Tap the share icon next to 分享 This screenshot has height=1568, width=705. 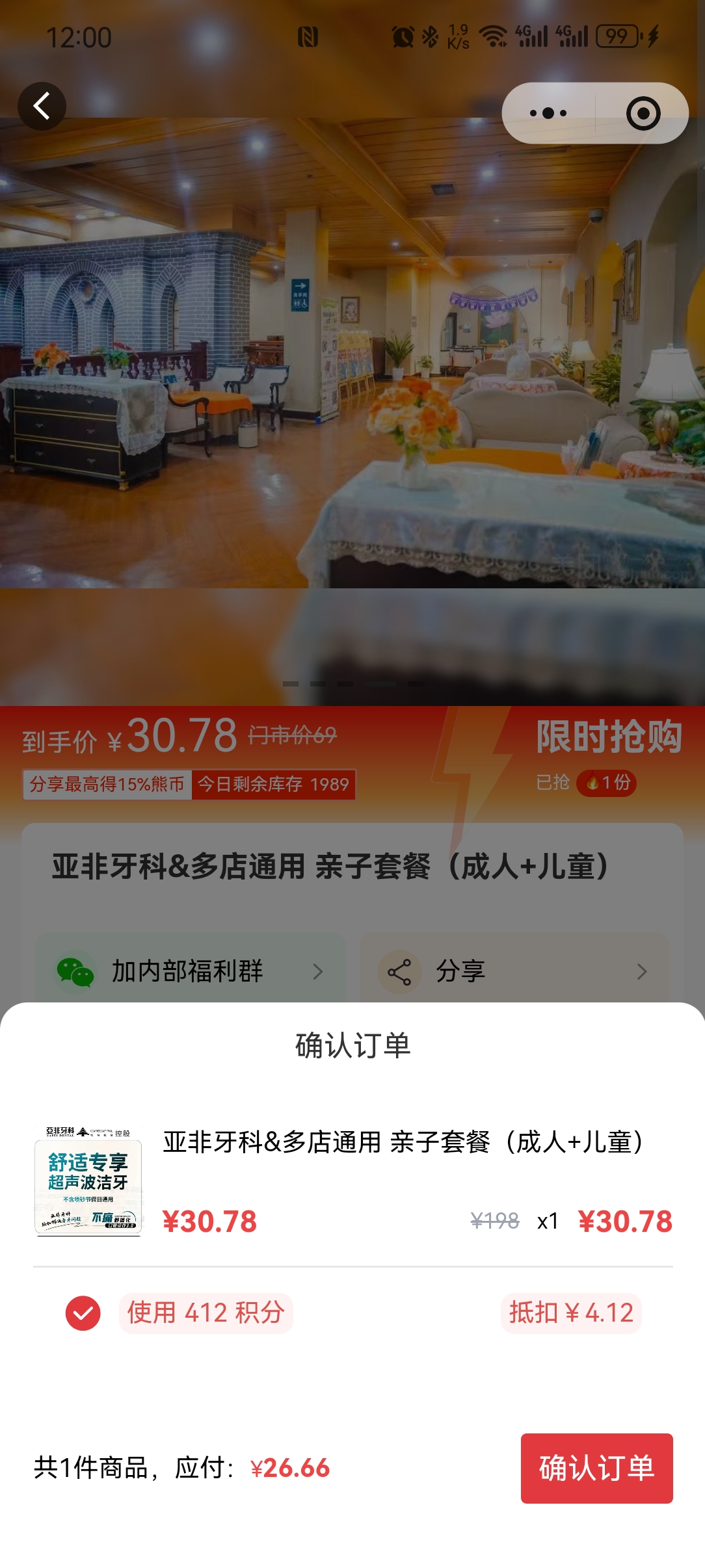(x=402, y=971)
